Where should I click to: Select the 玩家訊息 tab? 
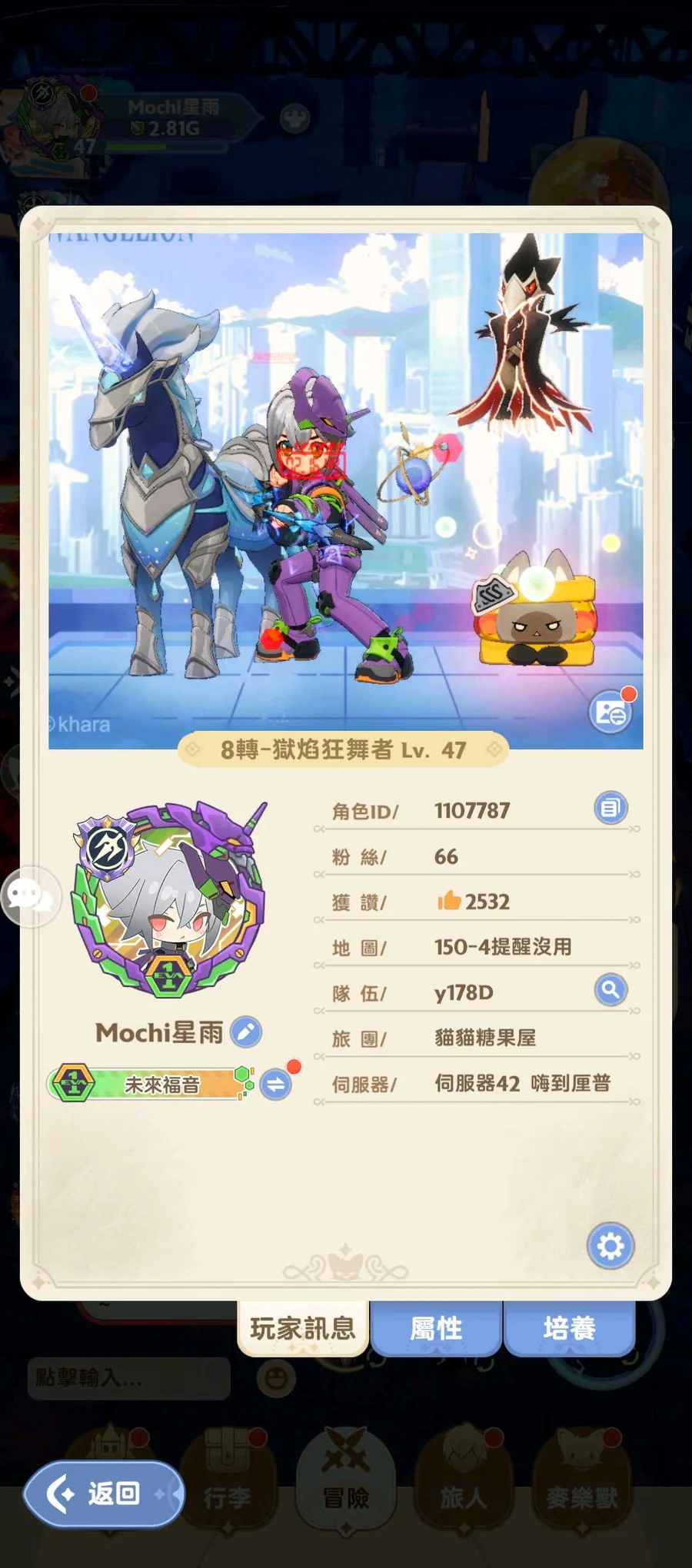coord(303,1327)
